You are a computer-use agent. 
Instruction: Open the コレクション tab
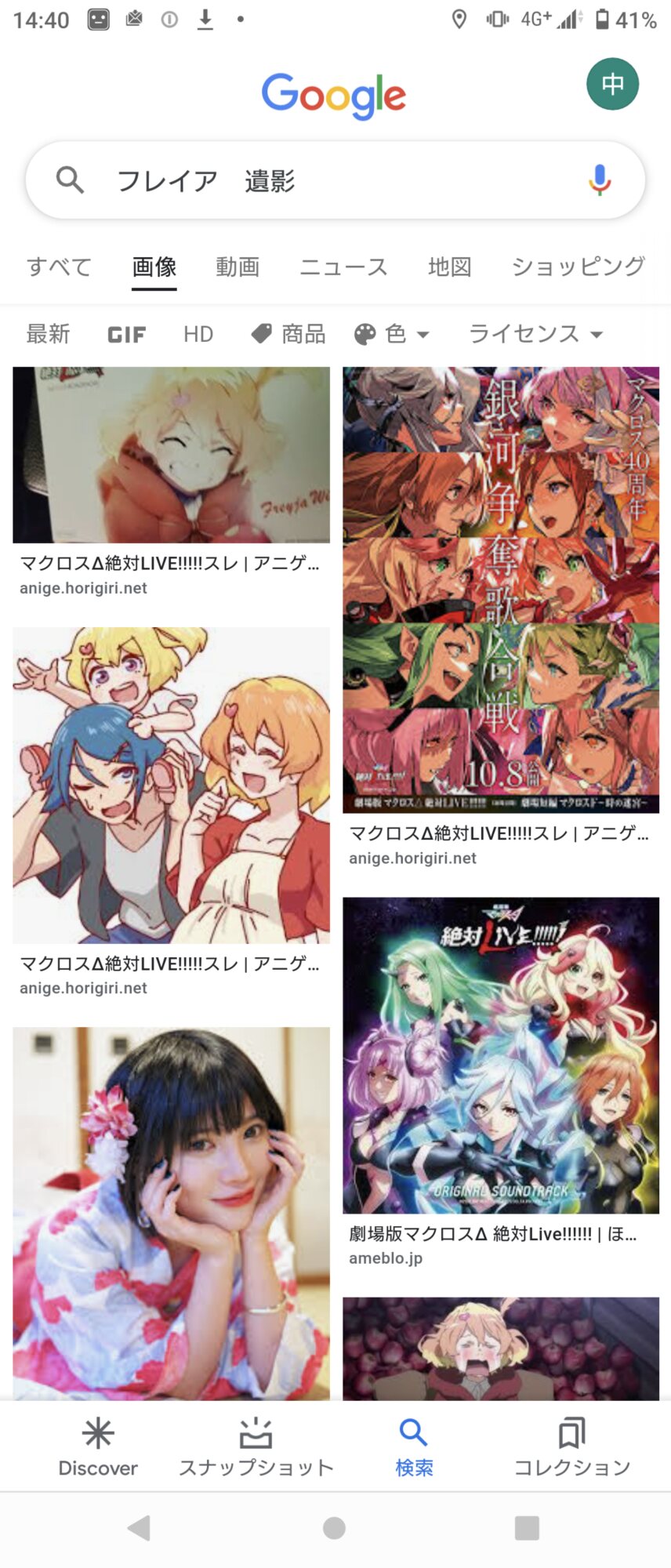tap(571, 1447)
